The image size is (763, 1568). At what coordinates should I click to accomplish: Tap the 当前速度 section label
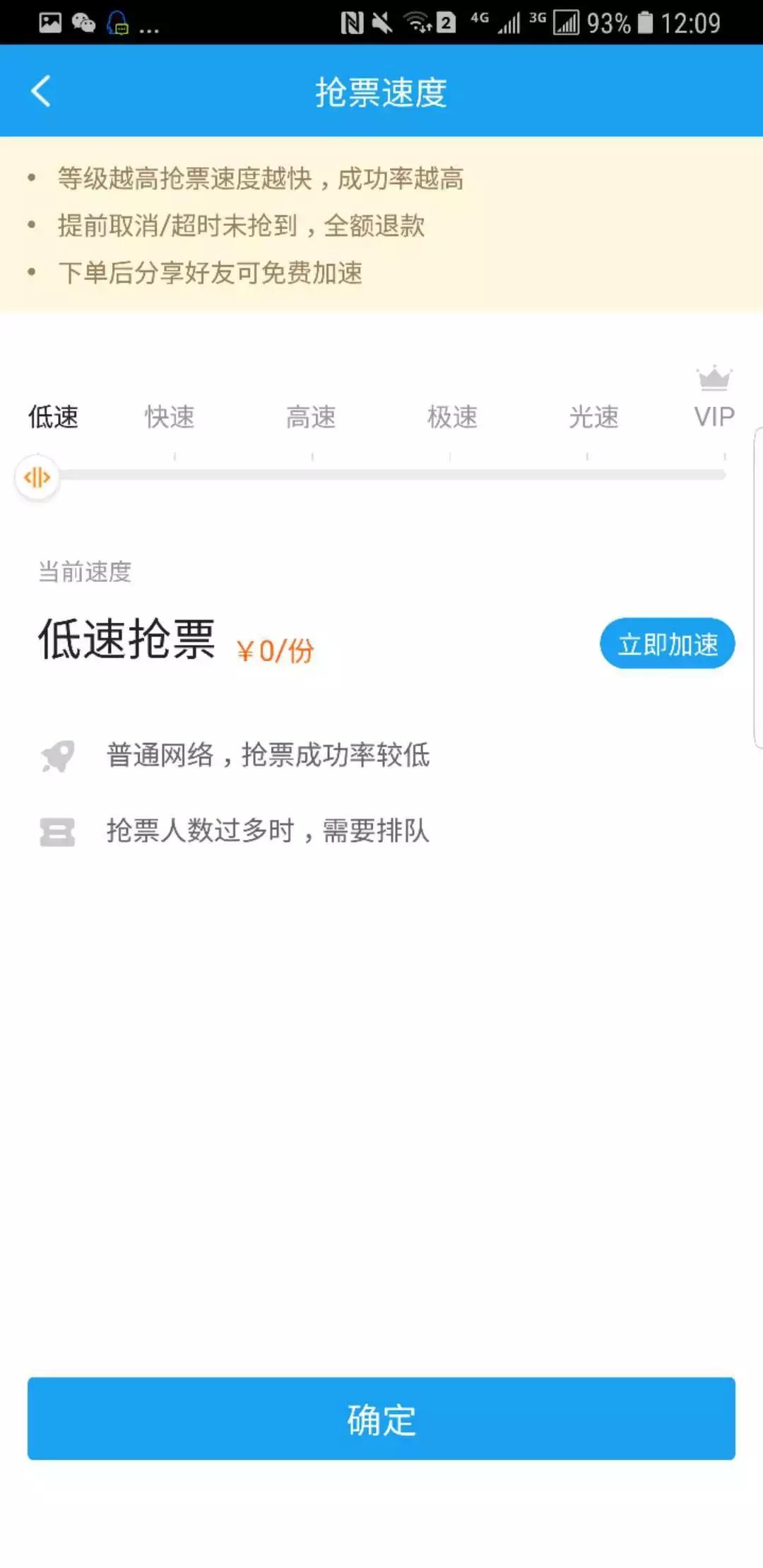(84, 572)
